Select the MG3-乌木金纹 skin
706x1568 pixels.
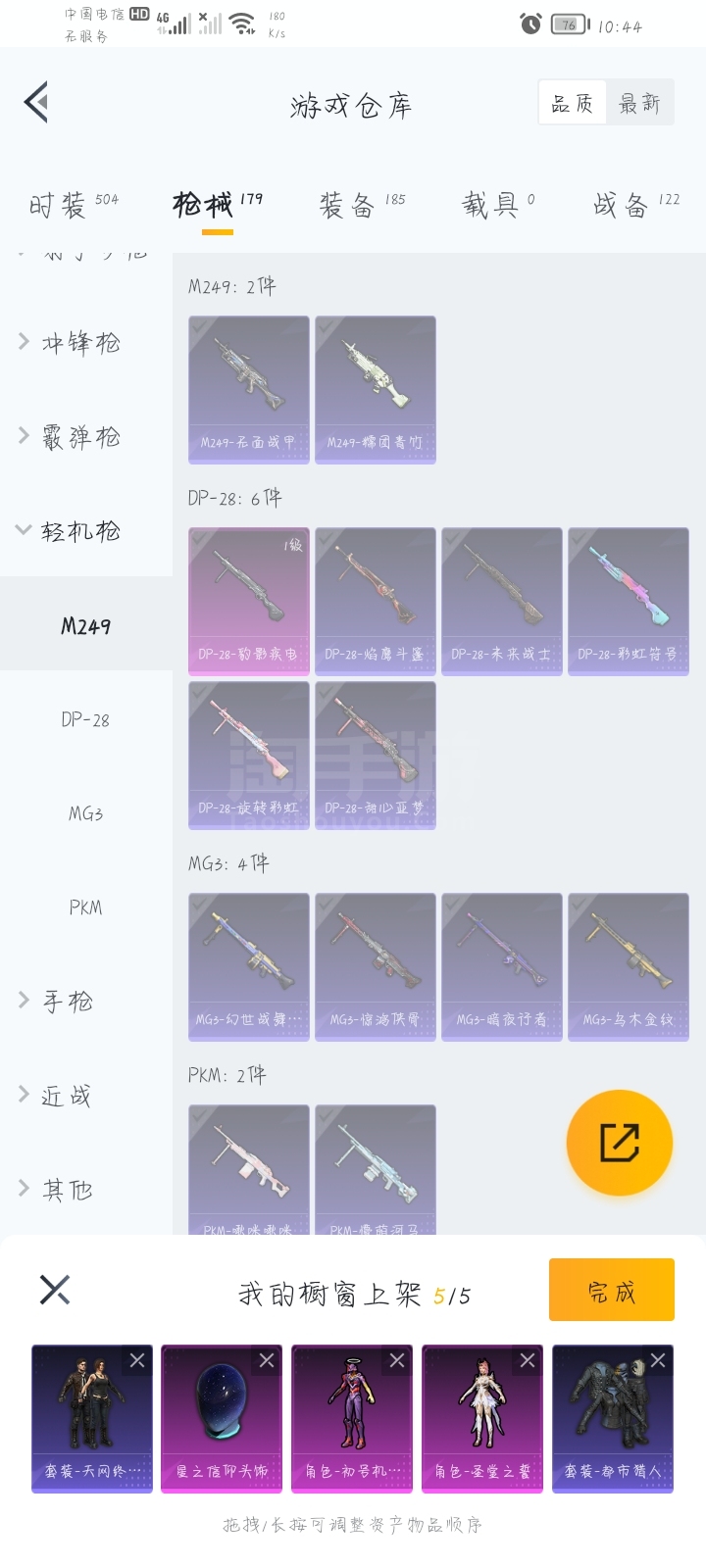tap(629, 966)
